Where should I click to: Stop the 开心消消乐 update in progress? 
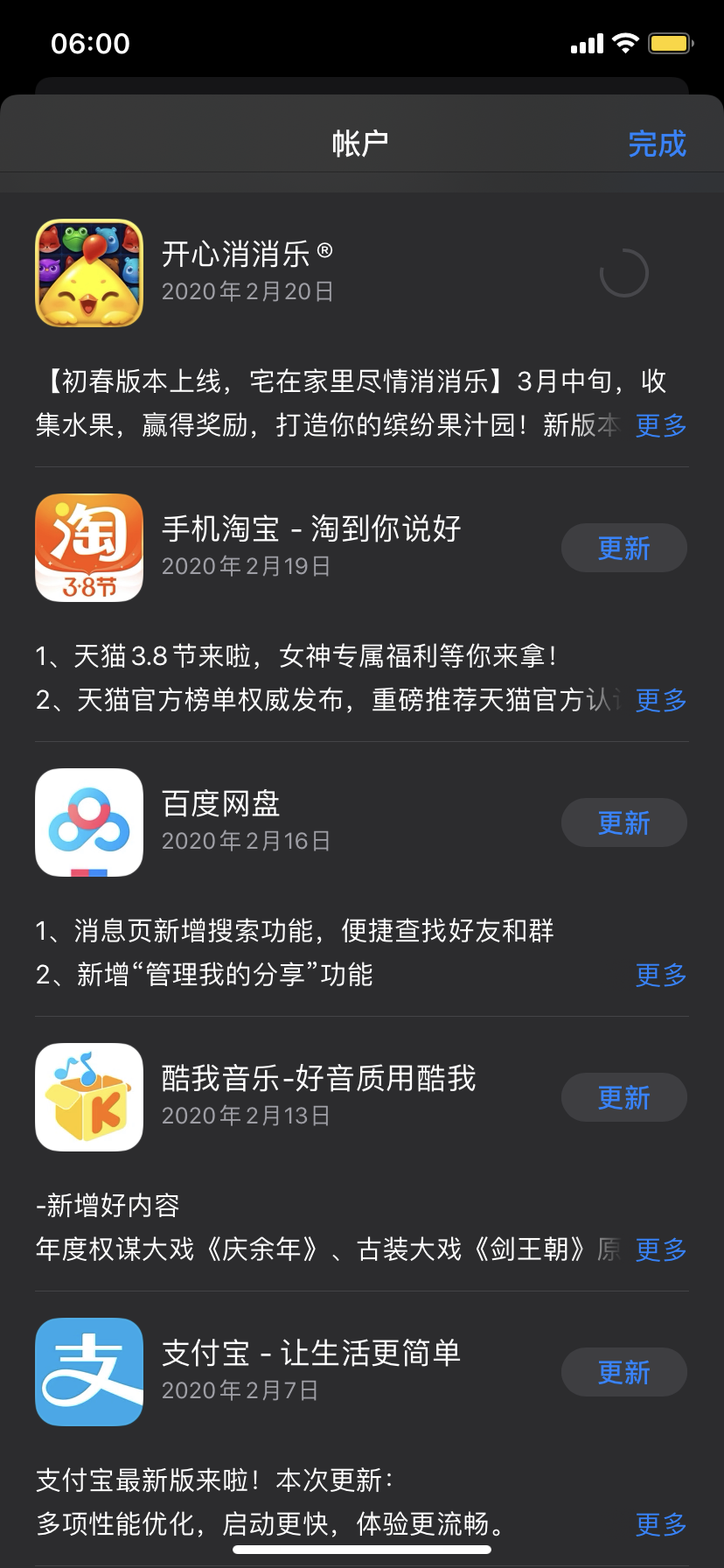(x=623, y=273)
